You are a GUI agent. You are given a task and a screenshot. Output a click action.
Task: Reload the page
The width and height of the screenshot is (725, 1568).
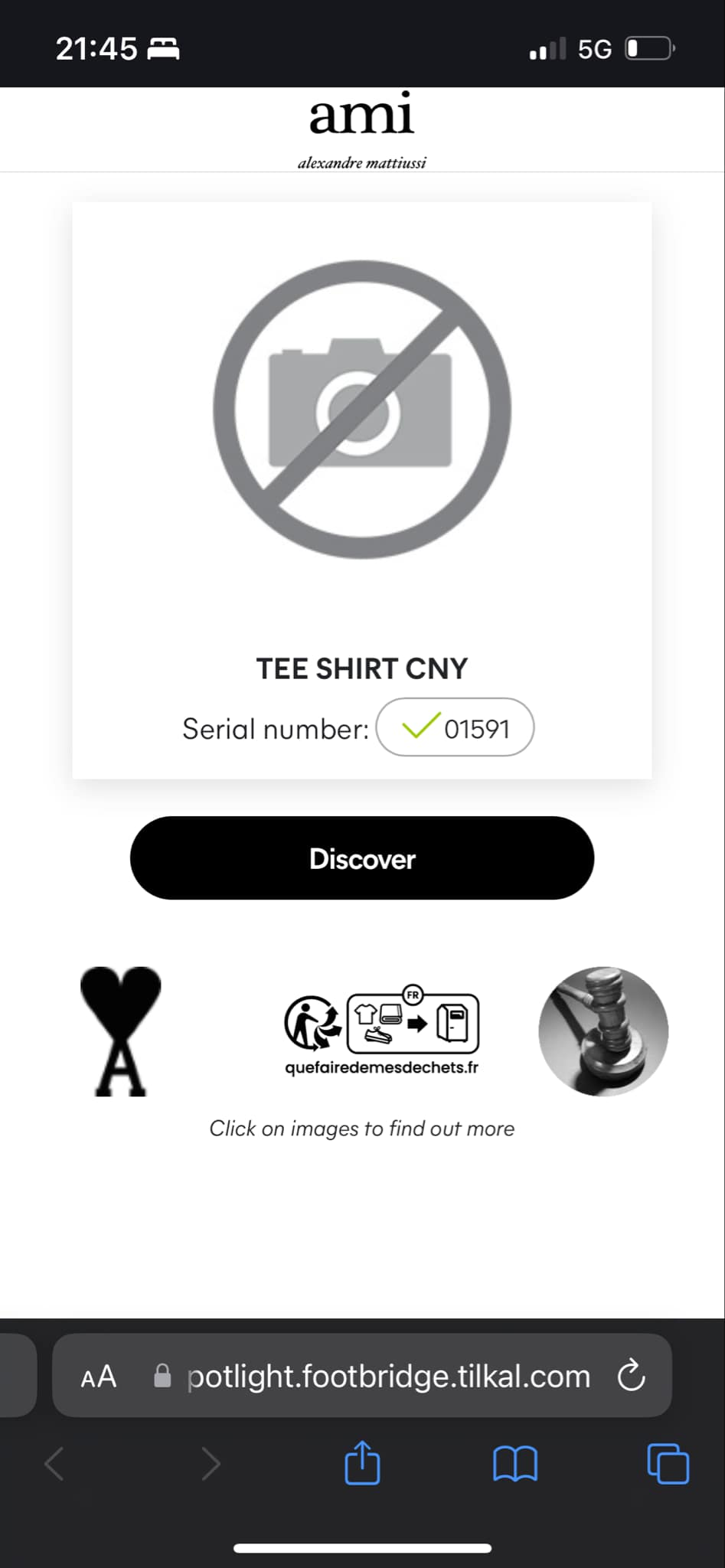[631, 1377]
